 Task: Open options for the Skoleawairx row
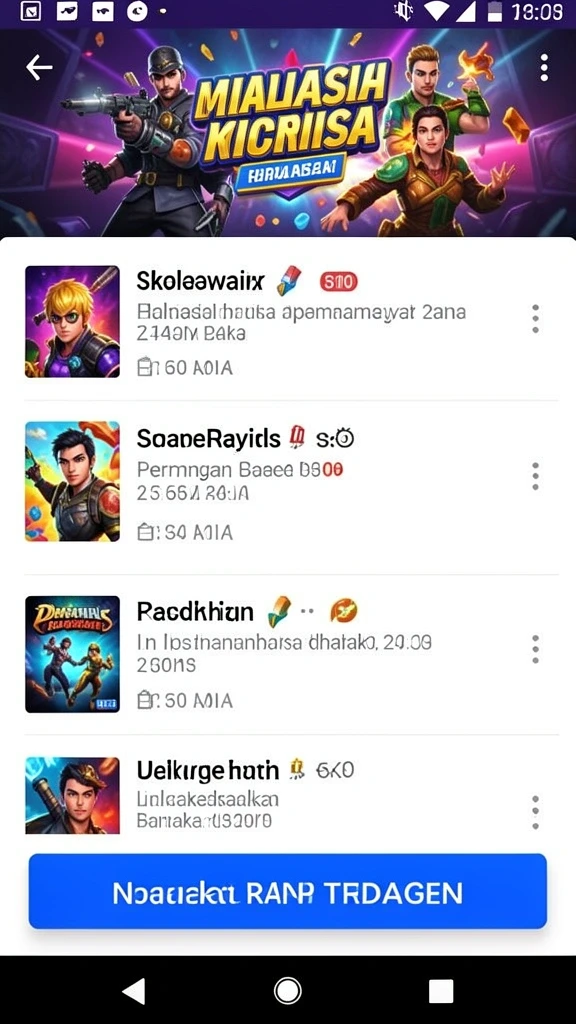[535, 319]
